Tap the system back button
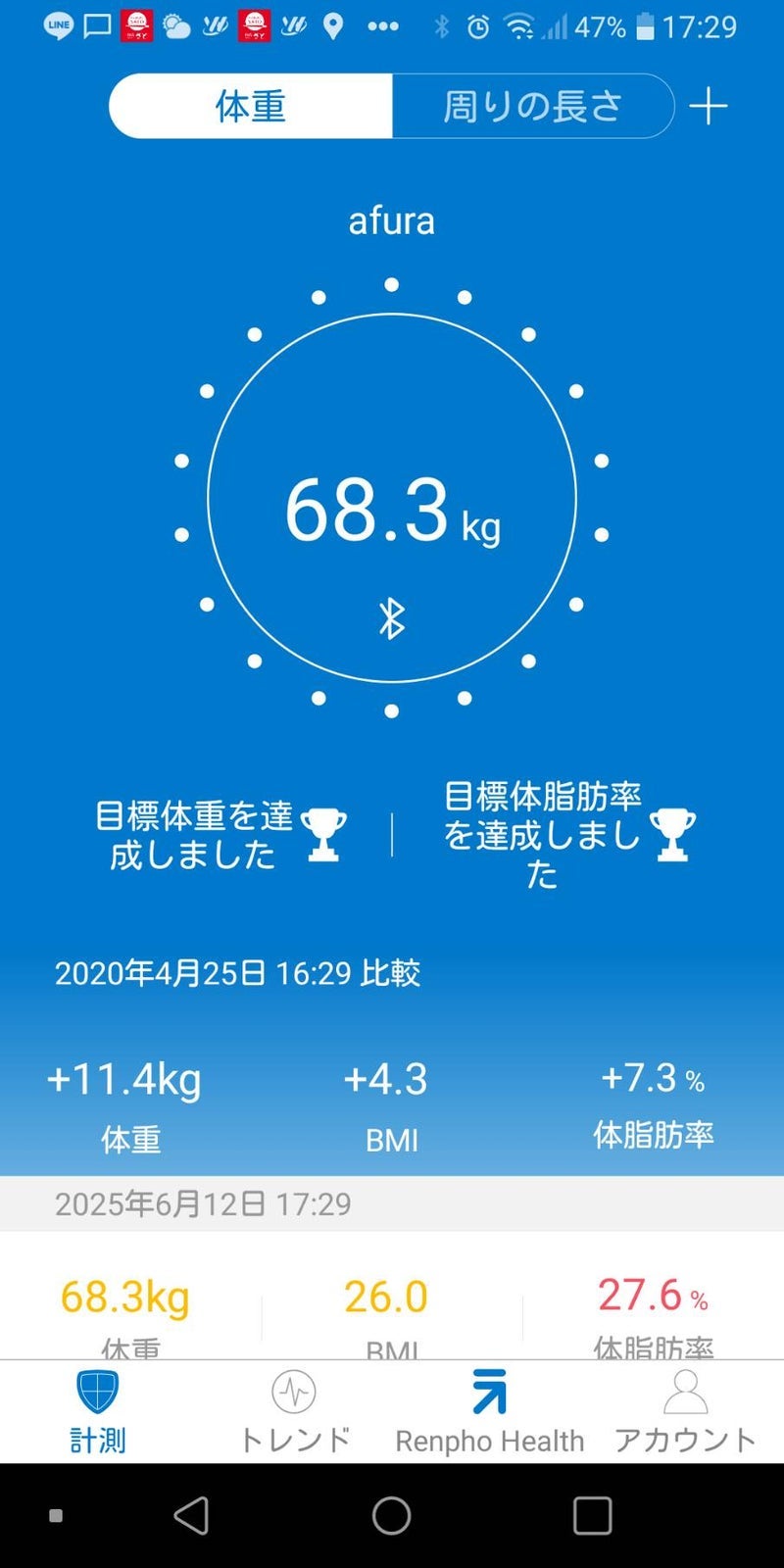This screenshot has width=784, height=1568. pyautogui.click(x=192, y=1515)
